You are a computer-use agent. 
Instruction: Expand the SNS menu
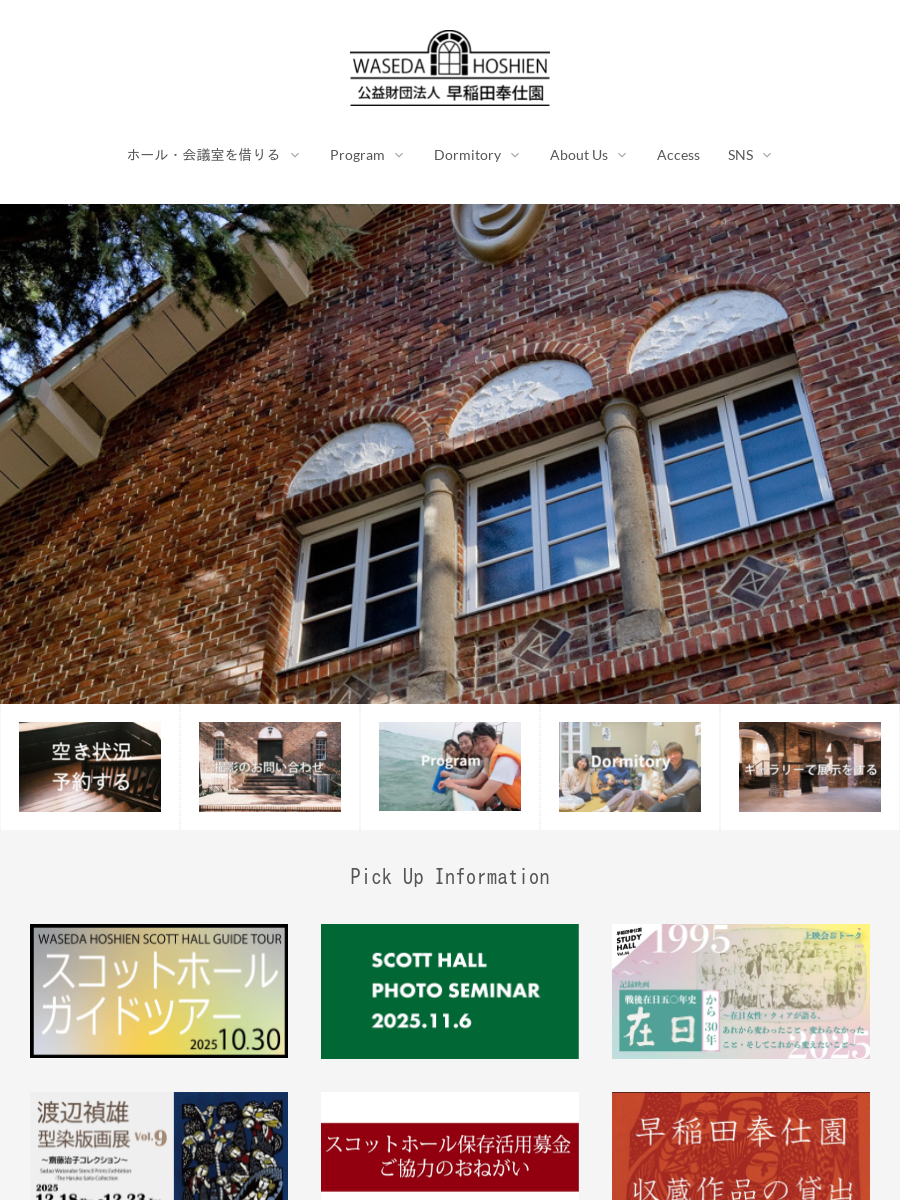[749, 155]
